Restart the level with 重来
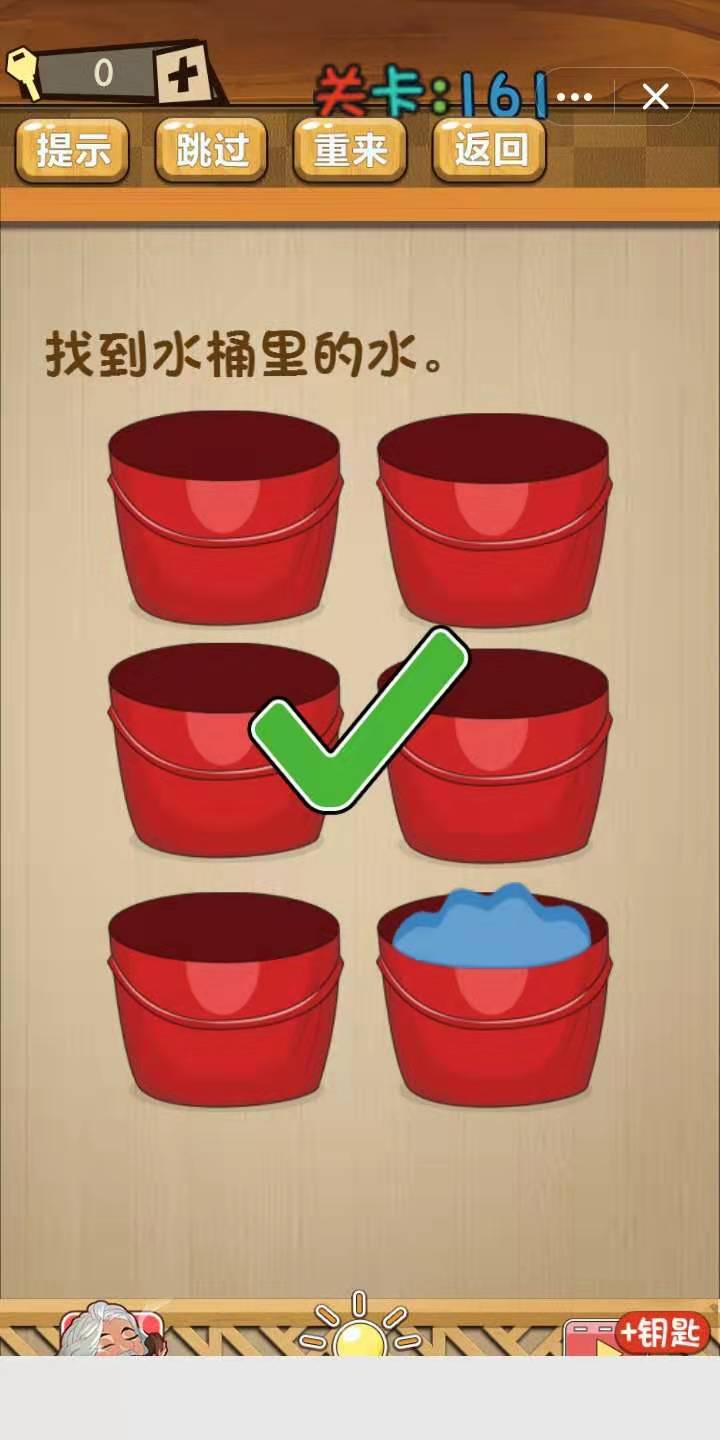Screen dimensions: 720x1440 [x=349, y=150]
